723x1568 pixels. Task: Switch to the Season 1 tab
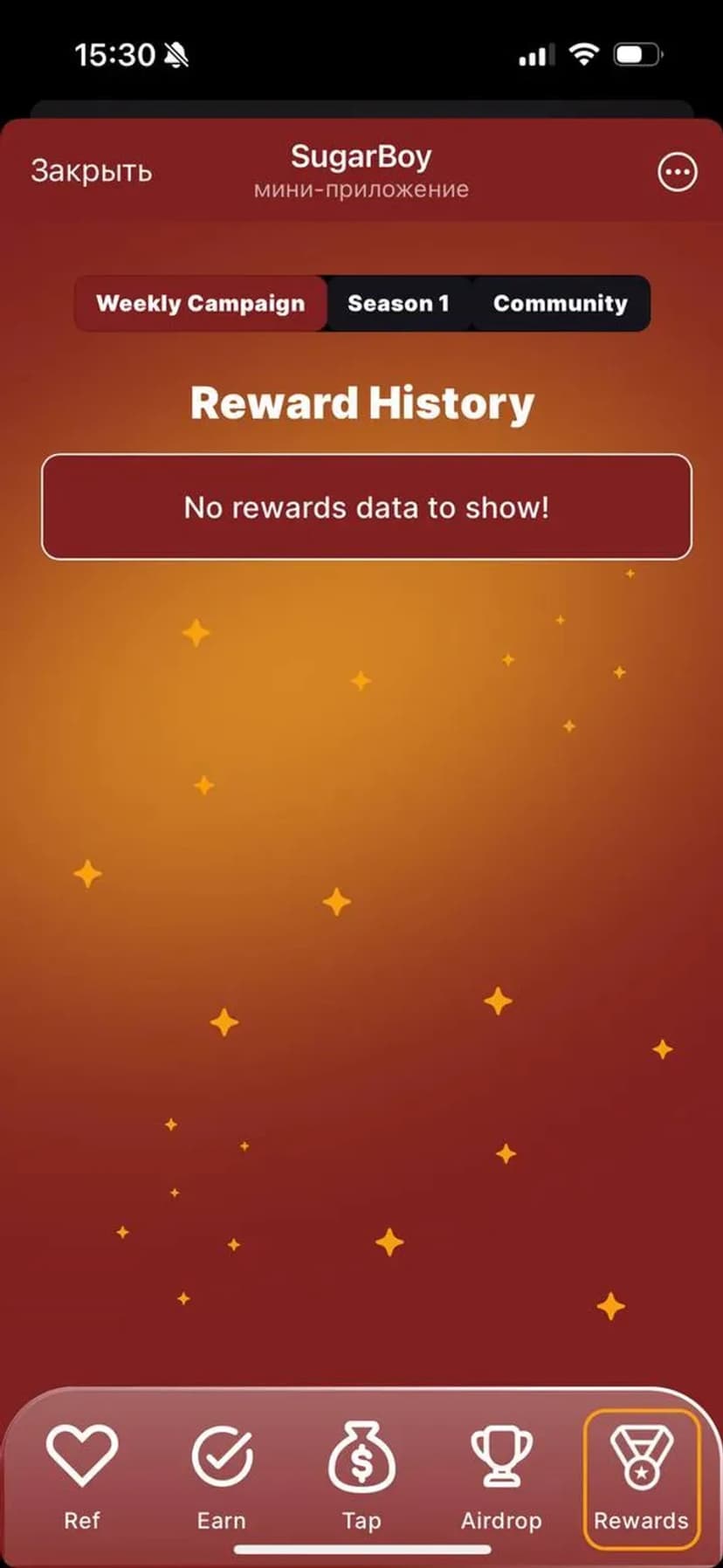398,304
